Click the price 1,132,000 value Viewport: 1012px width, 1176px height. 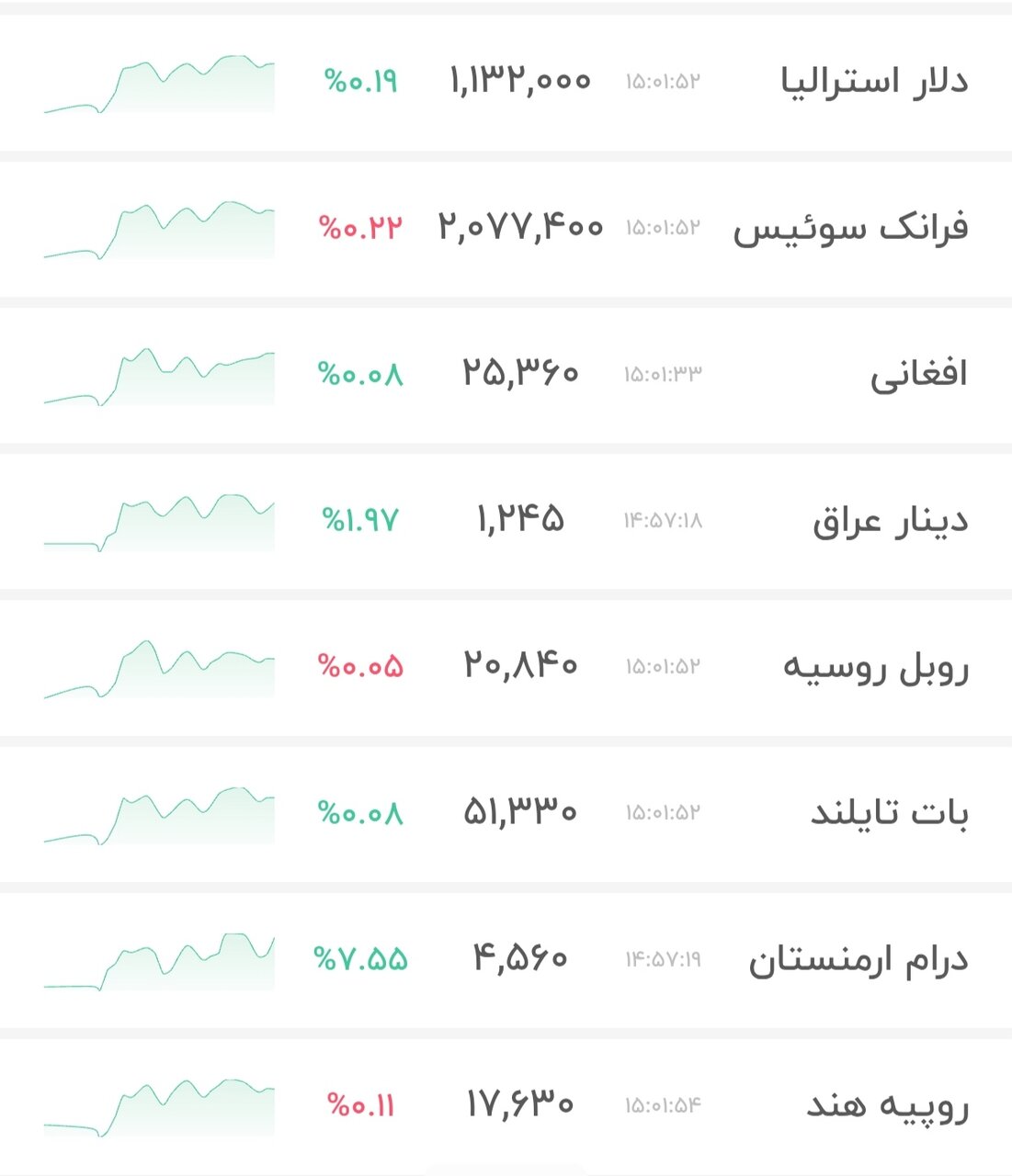[x=519, y=81]
